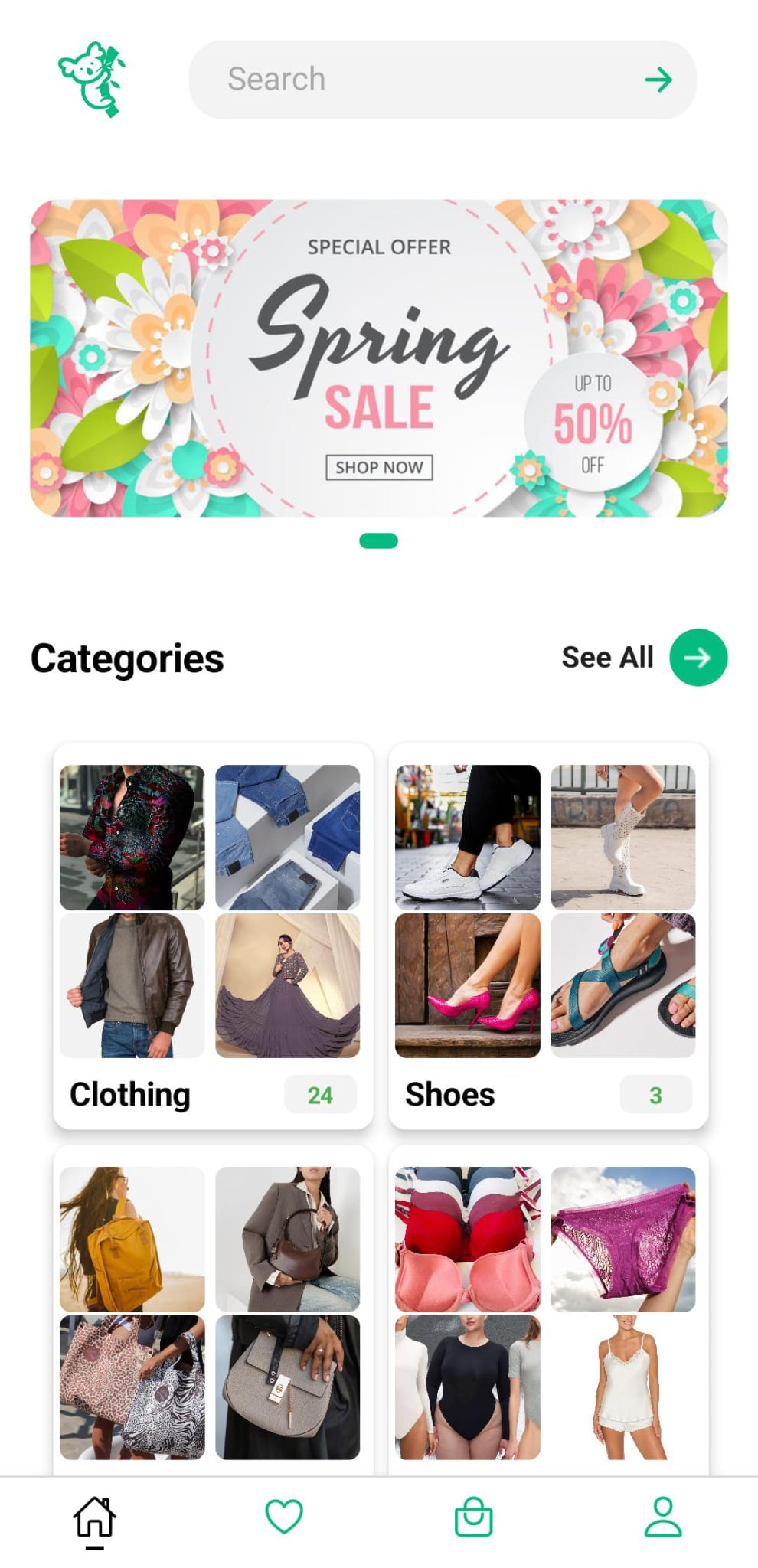Open the Home tab icon
This screenshot has width=758, height=1568.
(93, 1518)
